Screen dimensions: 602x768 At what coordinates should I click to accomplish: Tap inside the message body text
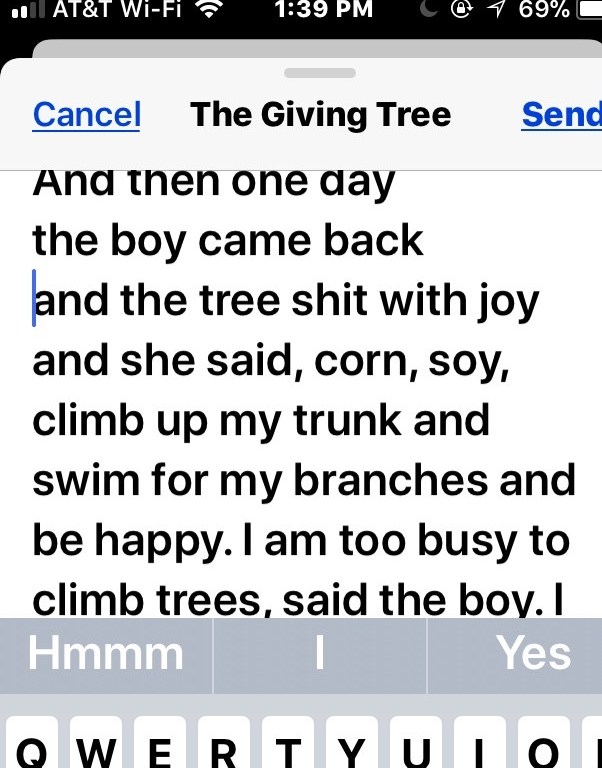(x=301, y=394)
